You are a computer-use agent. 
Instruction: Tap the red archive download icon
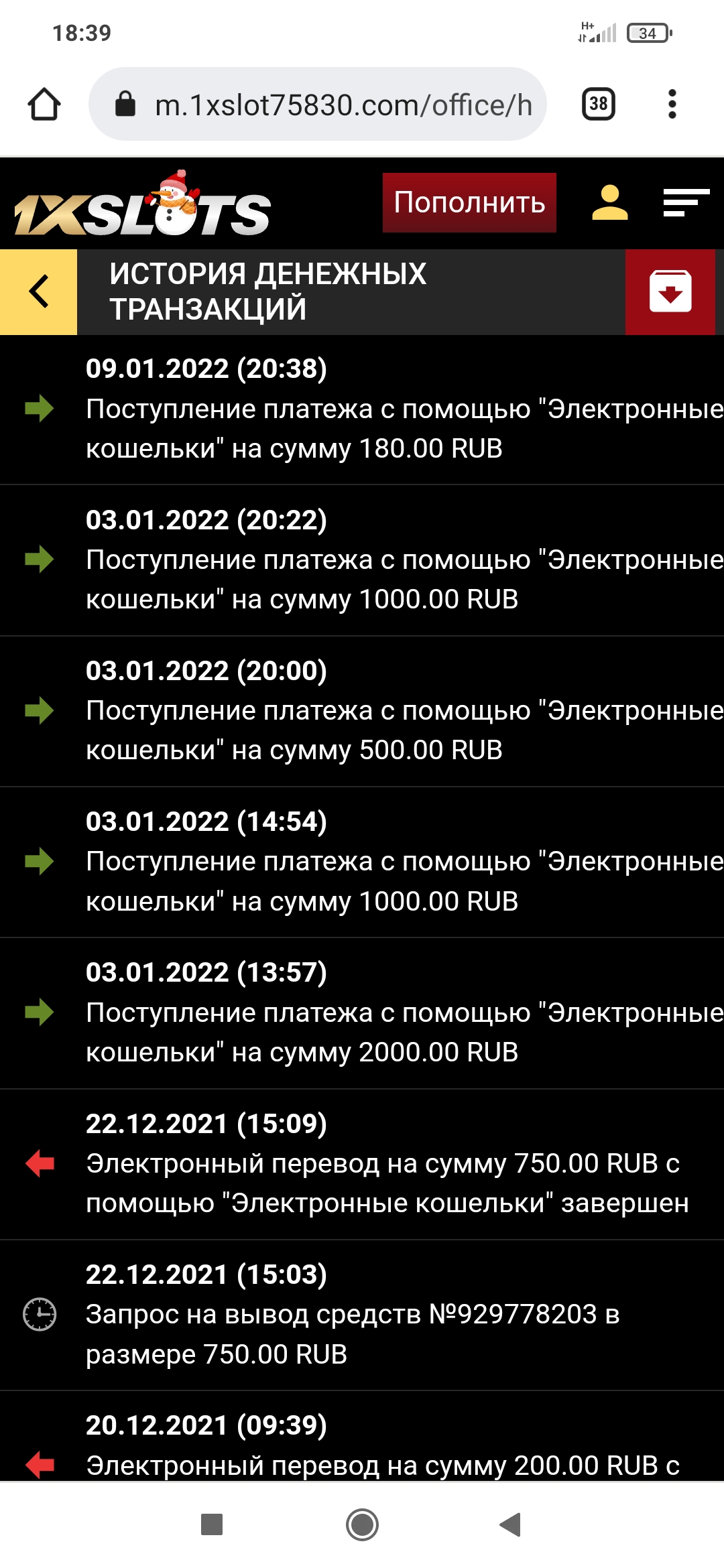point(670,291)
